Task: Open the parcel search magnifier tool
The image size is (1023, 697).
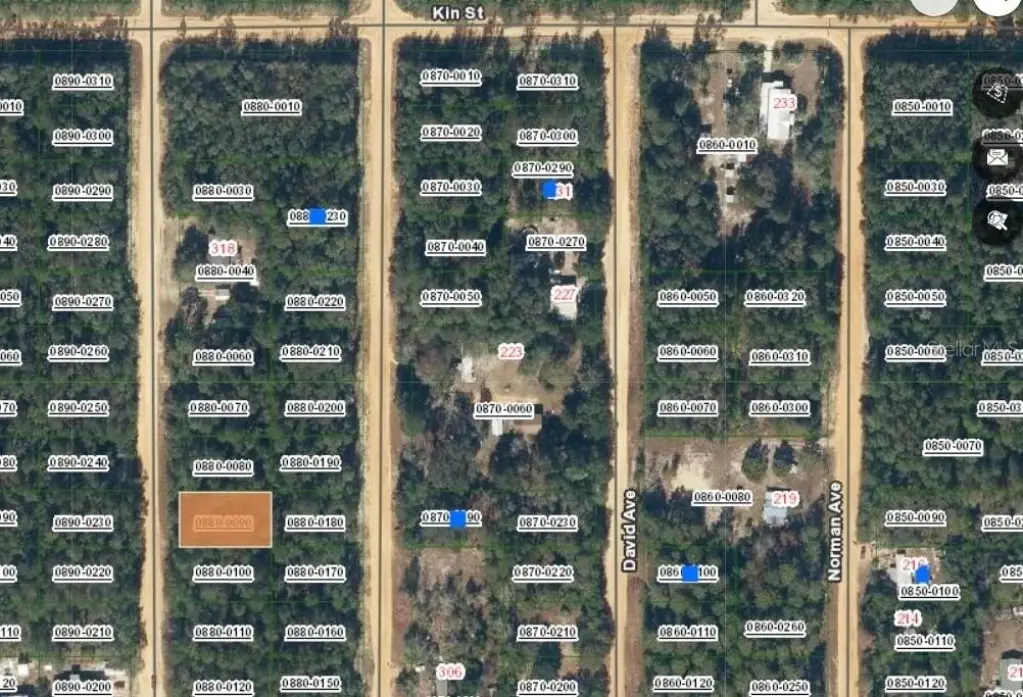Action: click(996, 220)
